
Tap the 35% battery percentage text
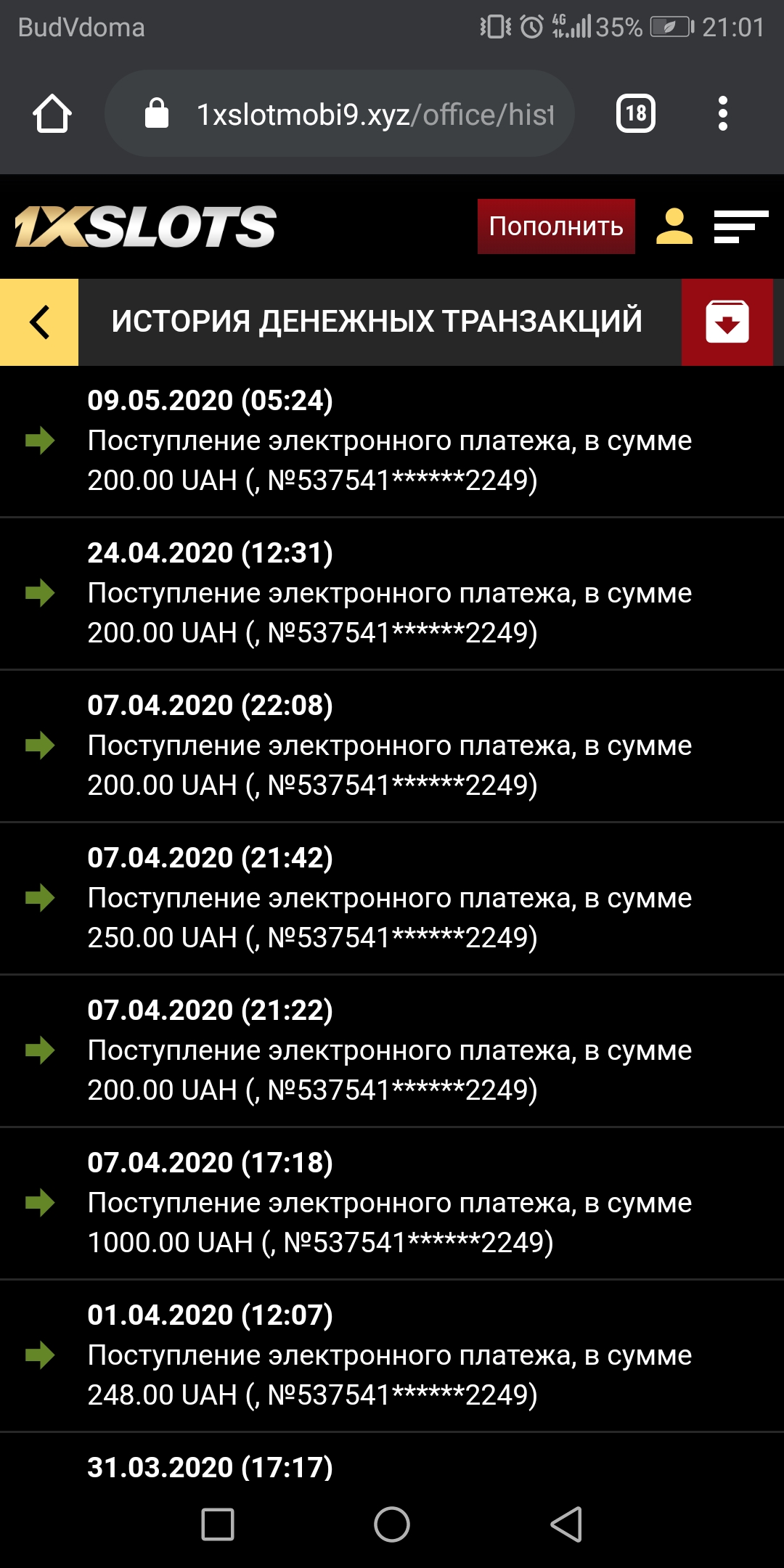pos(619,28)
